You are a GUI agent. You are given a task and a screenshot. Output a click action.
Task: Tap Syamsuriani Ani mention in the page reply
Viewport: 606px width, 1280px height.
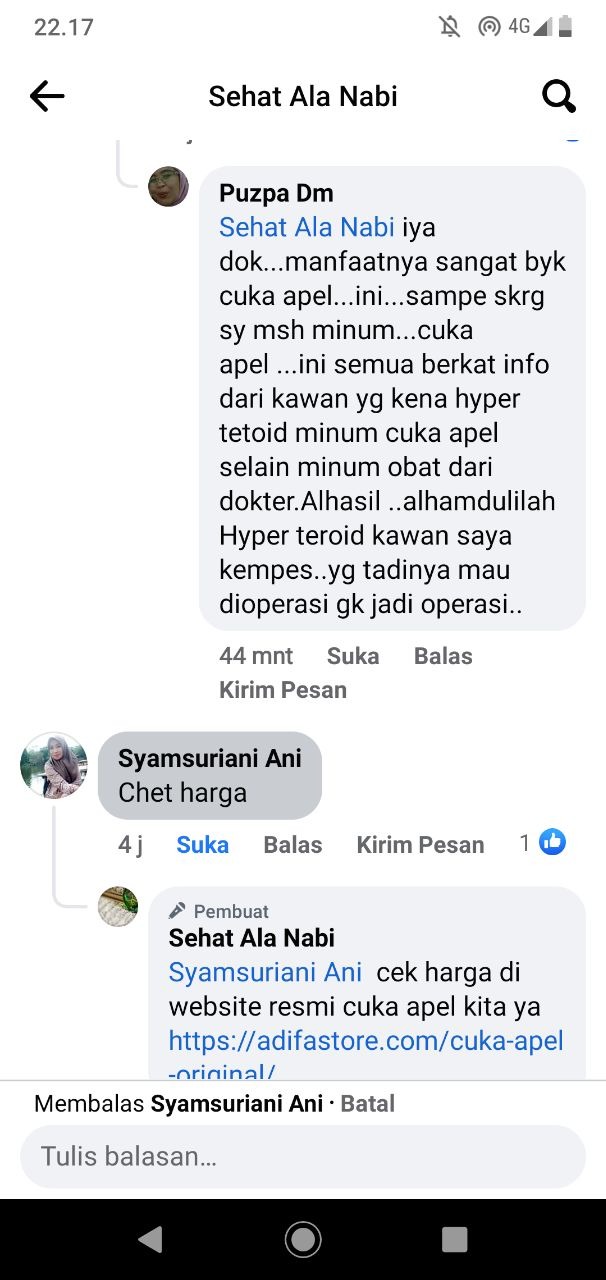(265, 972)
